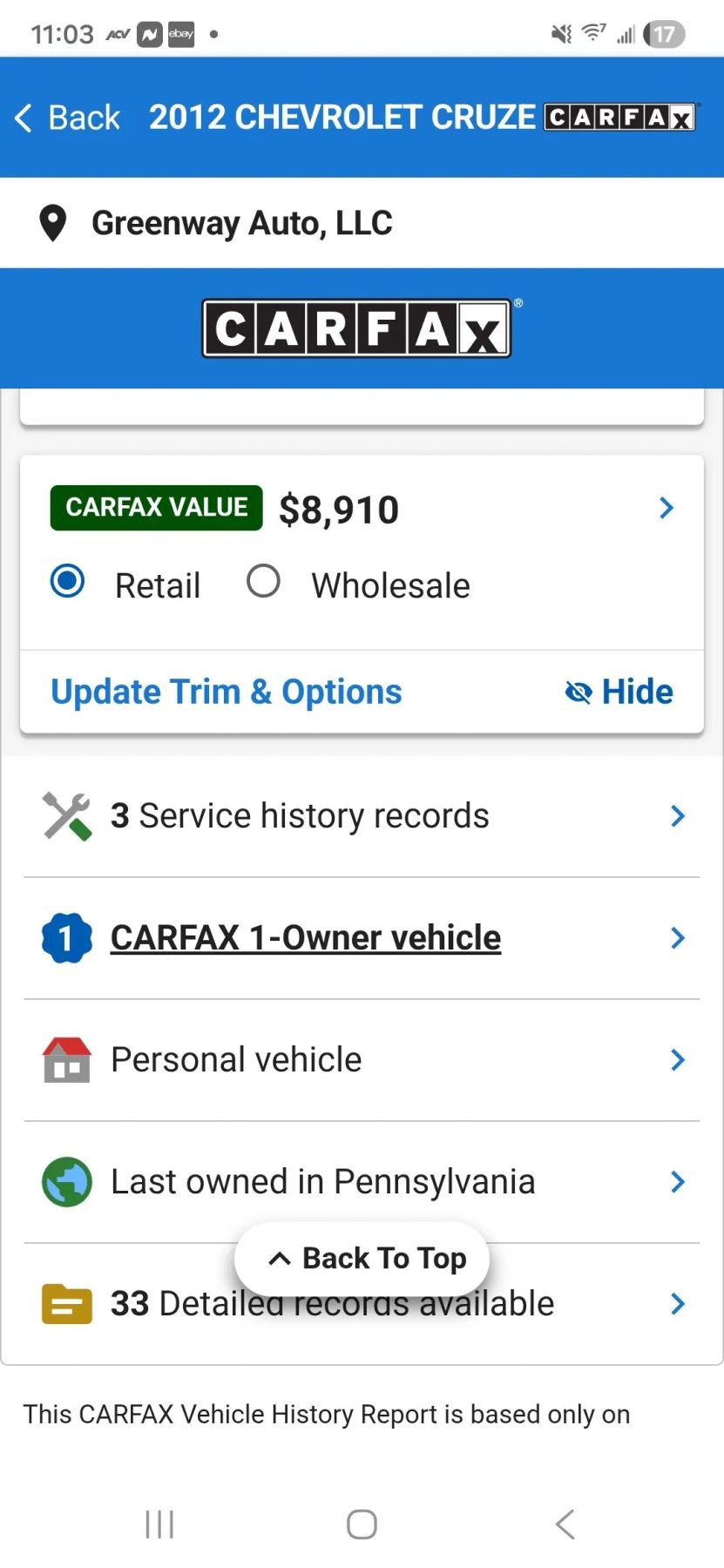Click the globe icon next to Pennsylvania ownership
The image size is (724, 1568).
pos(65,1181)
